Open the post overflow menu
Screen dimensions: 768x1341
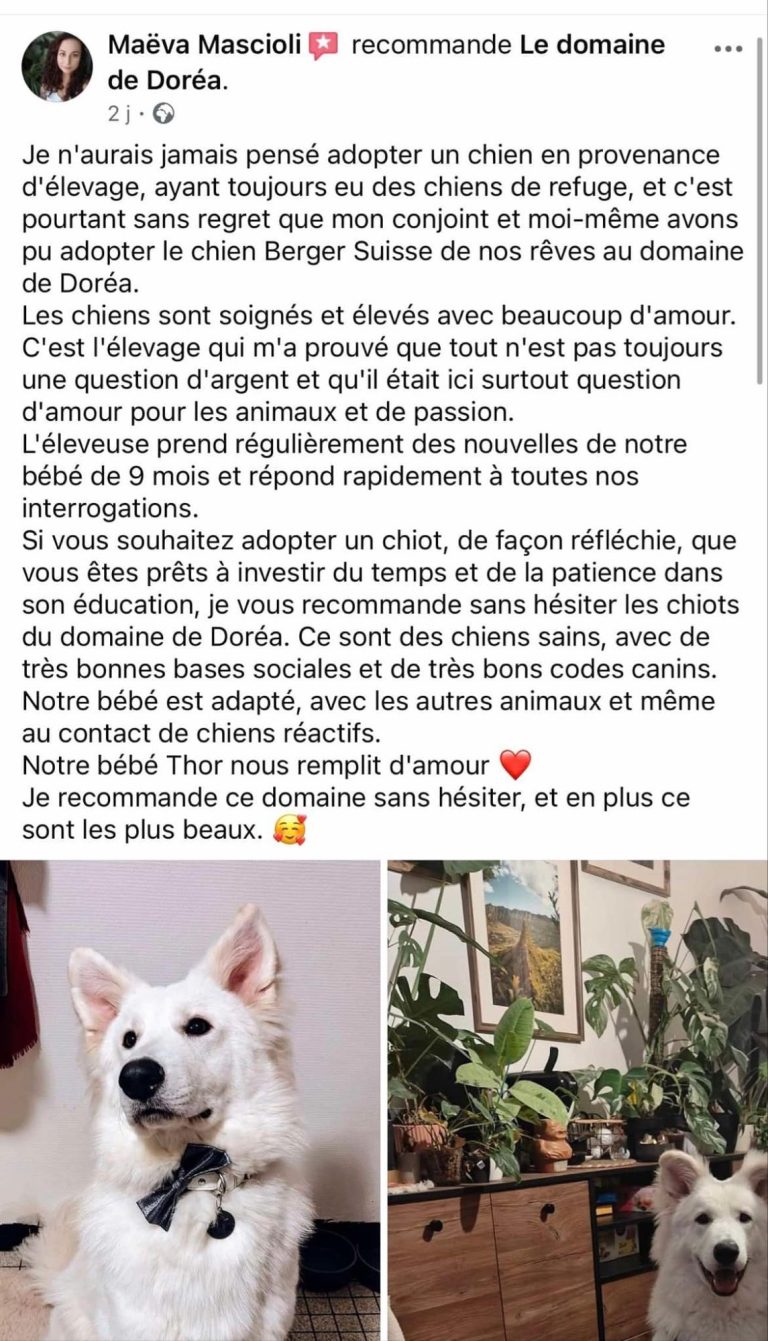click(729, 49)
